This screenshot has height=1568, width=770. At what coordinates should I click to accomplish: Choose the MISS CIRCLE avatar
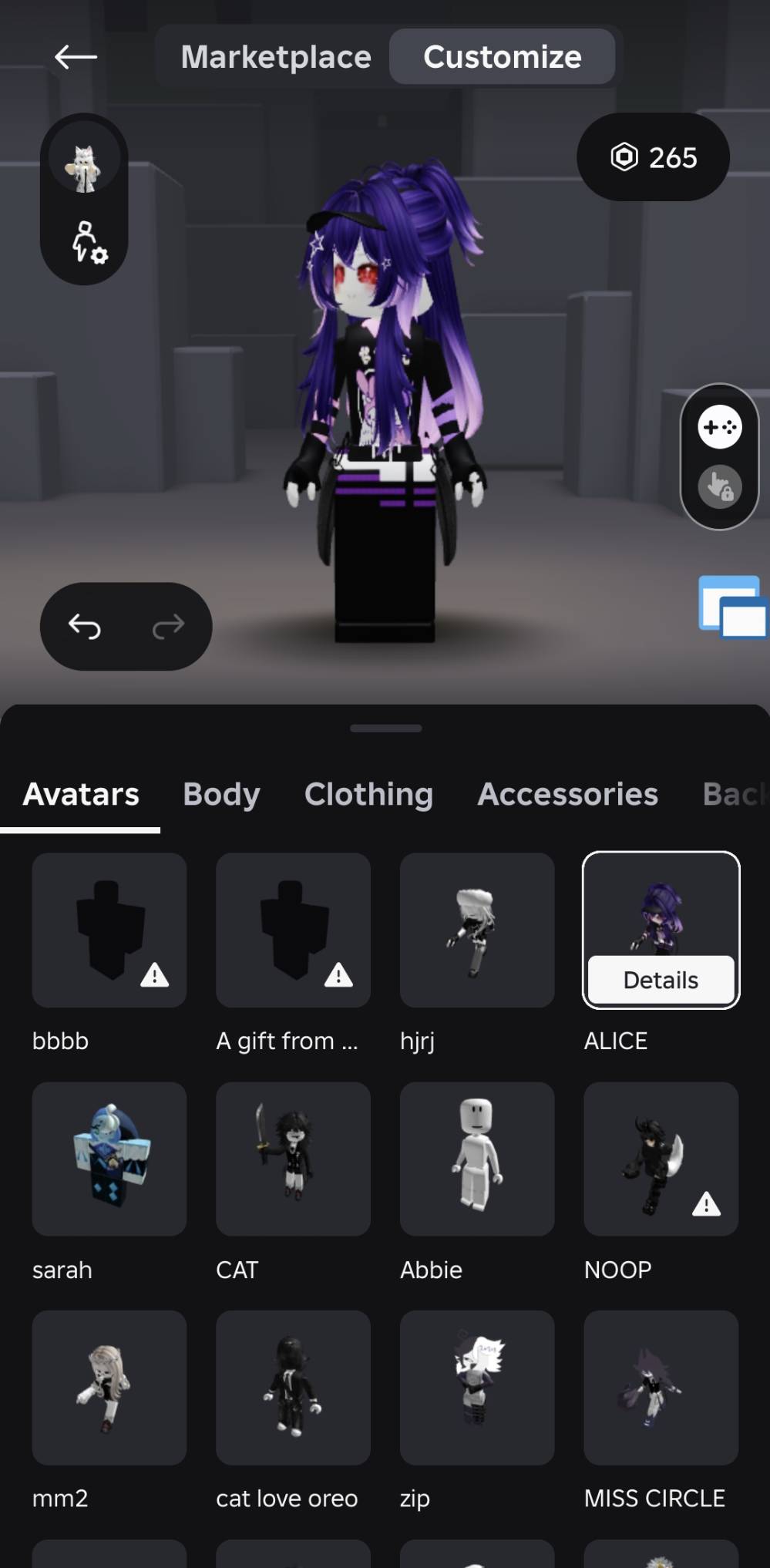(x=661, y=1388)
